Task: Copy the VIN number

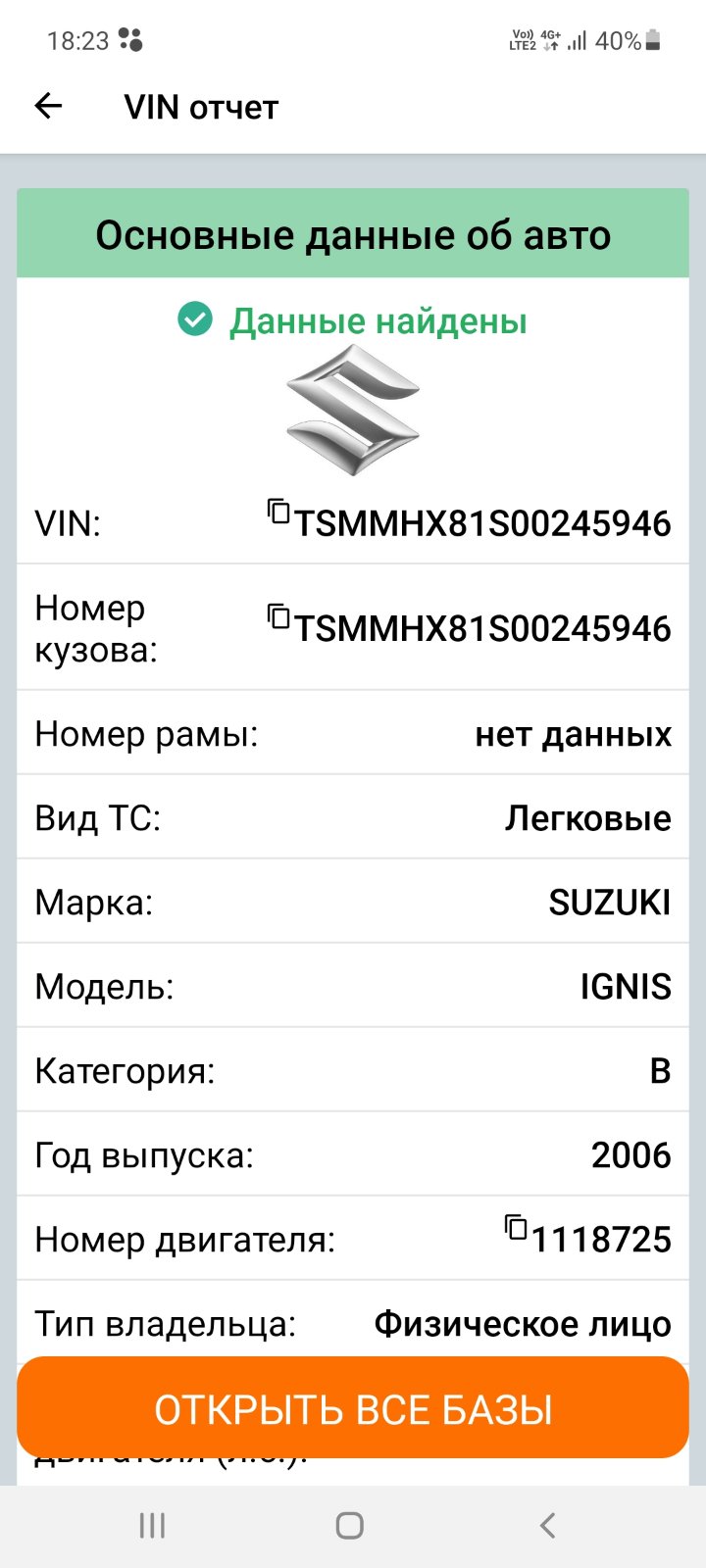Action: tap(278, 511)
